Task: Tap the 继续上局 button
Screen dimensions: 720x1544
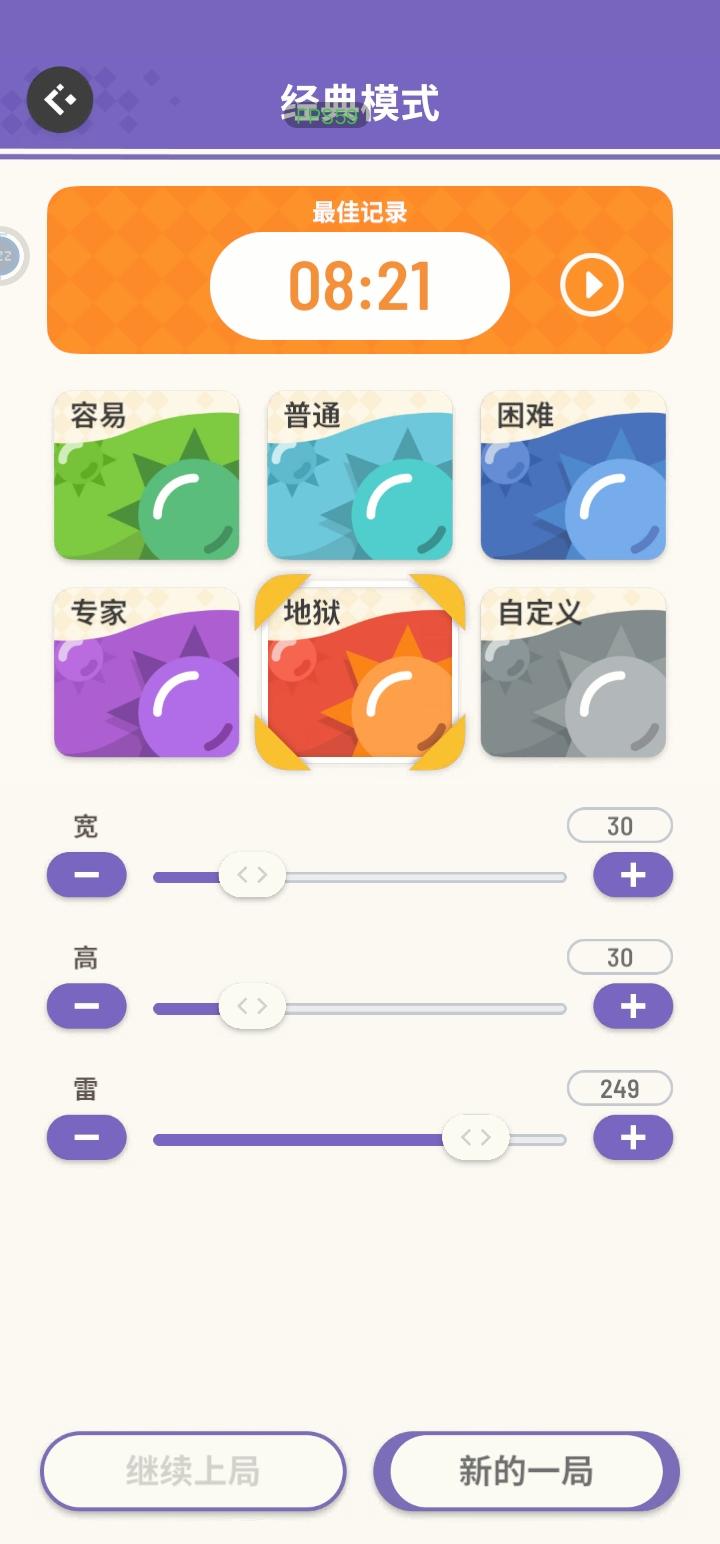Action: (192, 1470)
